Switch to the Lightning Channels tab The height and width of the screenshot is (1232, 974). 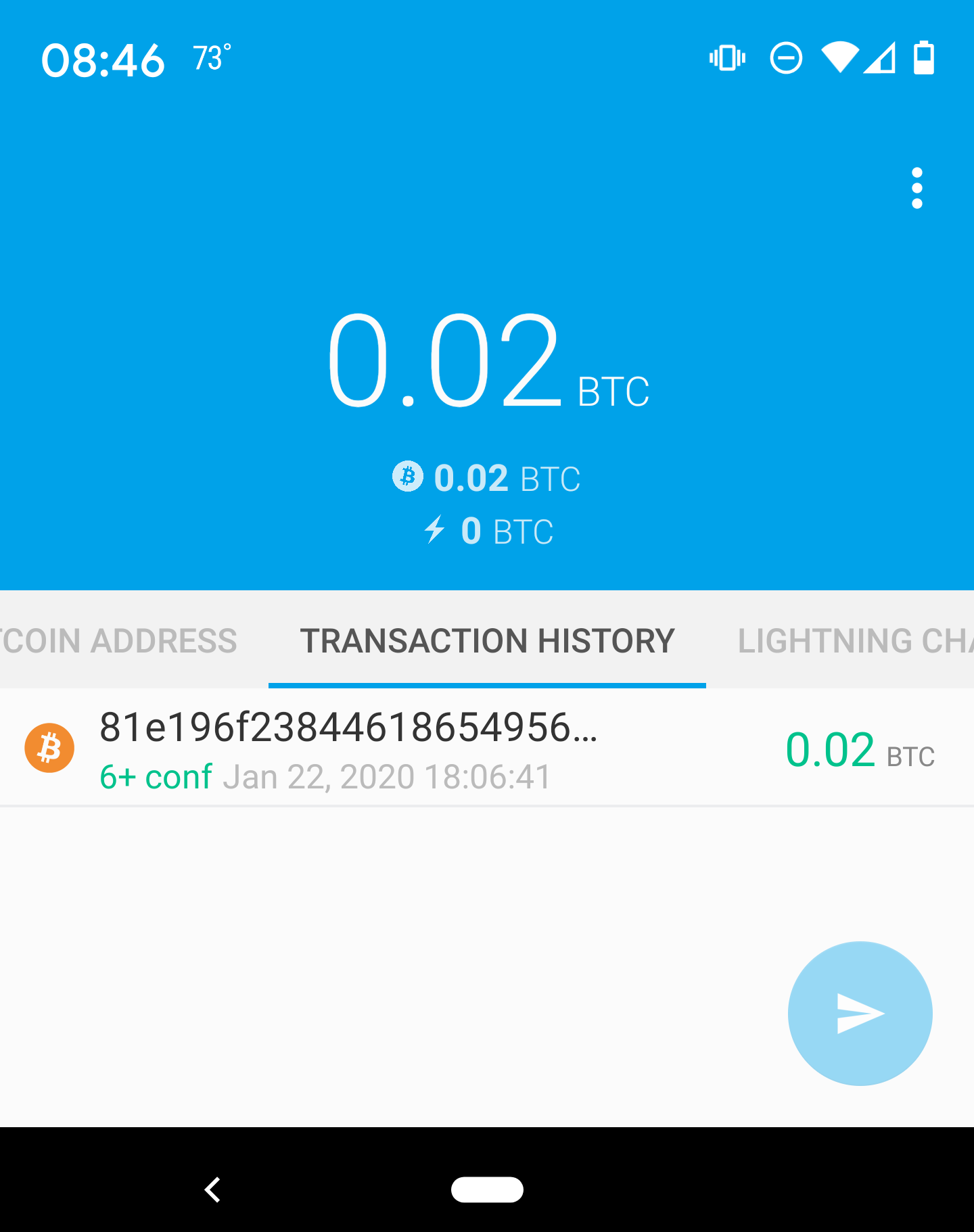pos(855,640)
